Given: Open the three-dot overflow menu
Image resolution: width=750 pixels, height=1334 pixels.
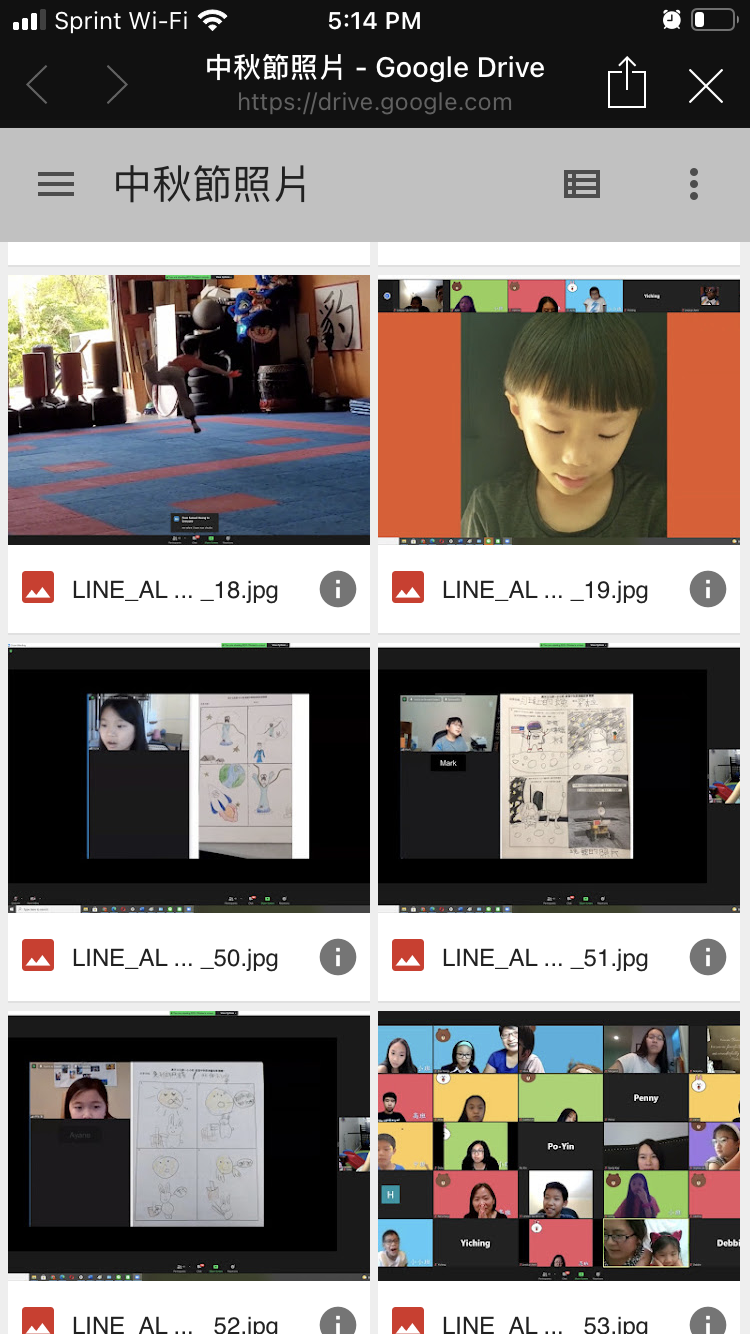Looking at the screenshot, I should coord(693,184).
